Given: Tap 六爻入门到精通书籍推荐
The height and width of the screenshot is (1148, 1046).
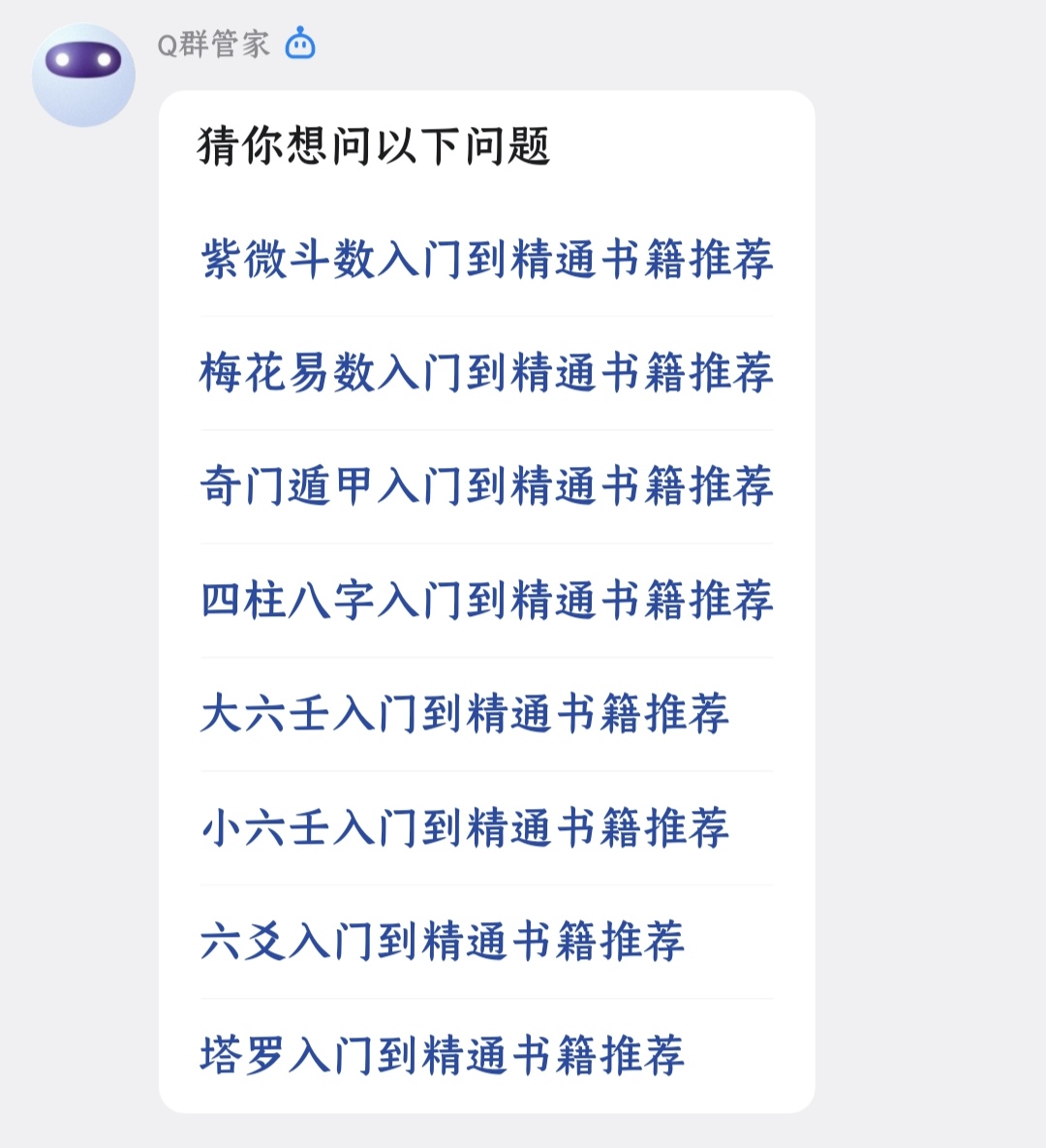Looking at the screenshot, I should pyautogui.click(x=442, y=942).
